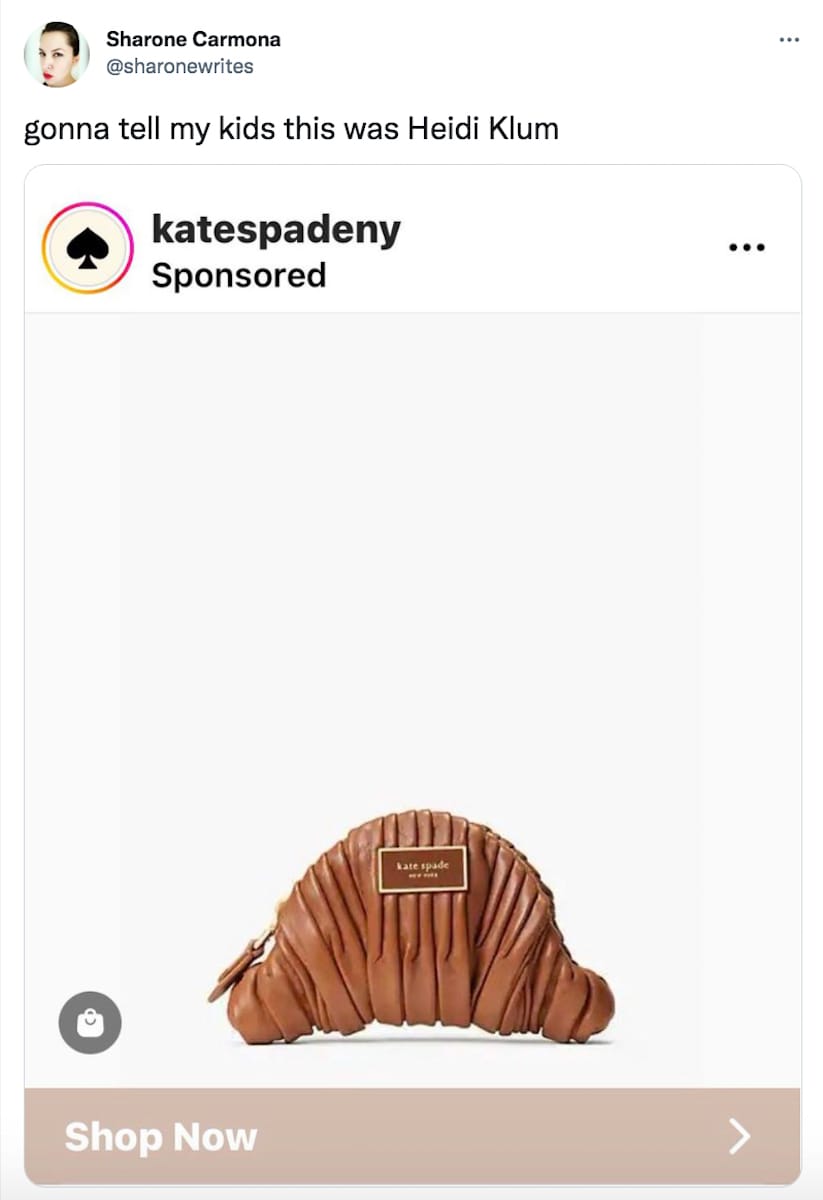Open the tweet's overflow menu
Screen dimensions: 823x1200
[x=789, y=40]
